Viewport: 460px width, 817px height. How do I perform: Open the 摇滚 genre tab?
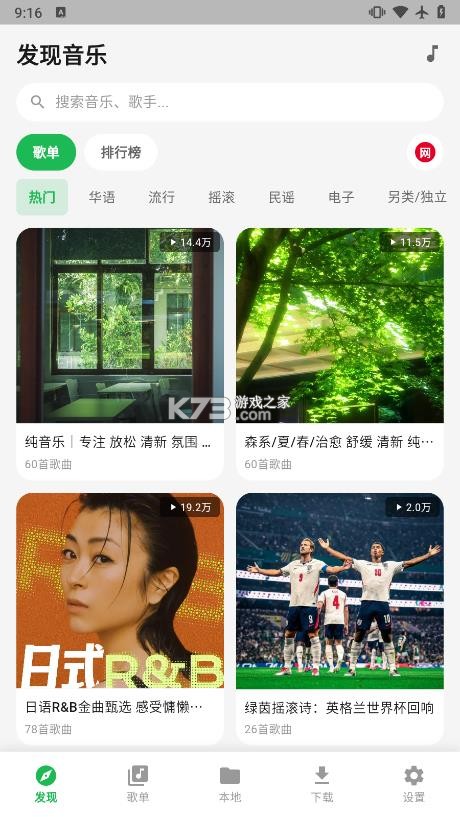tap(221, 197)
